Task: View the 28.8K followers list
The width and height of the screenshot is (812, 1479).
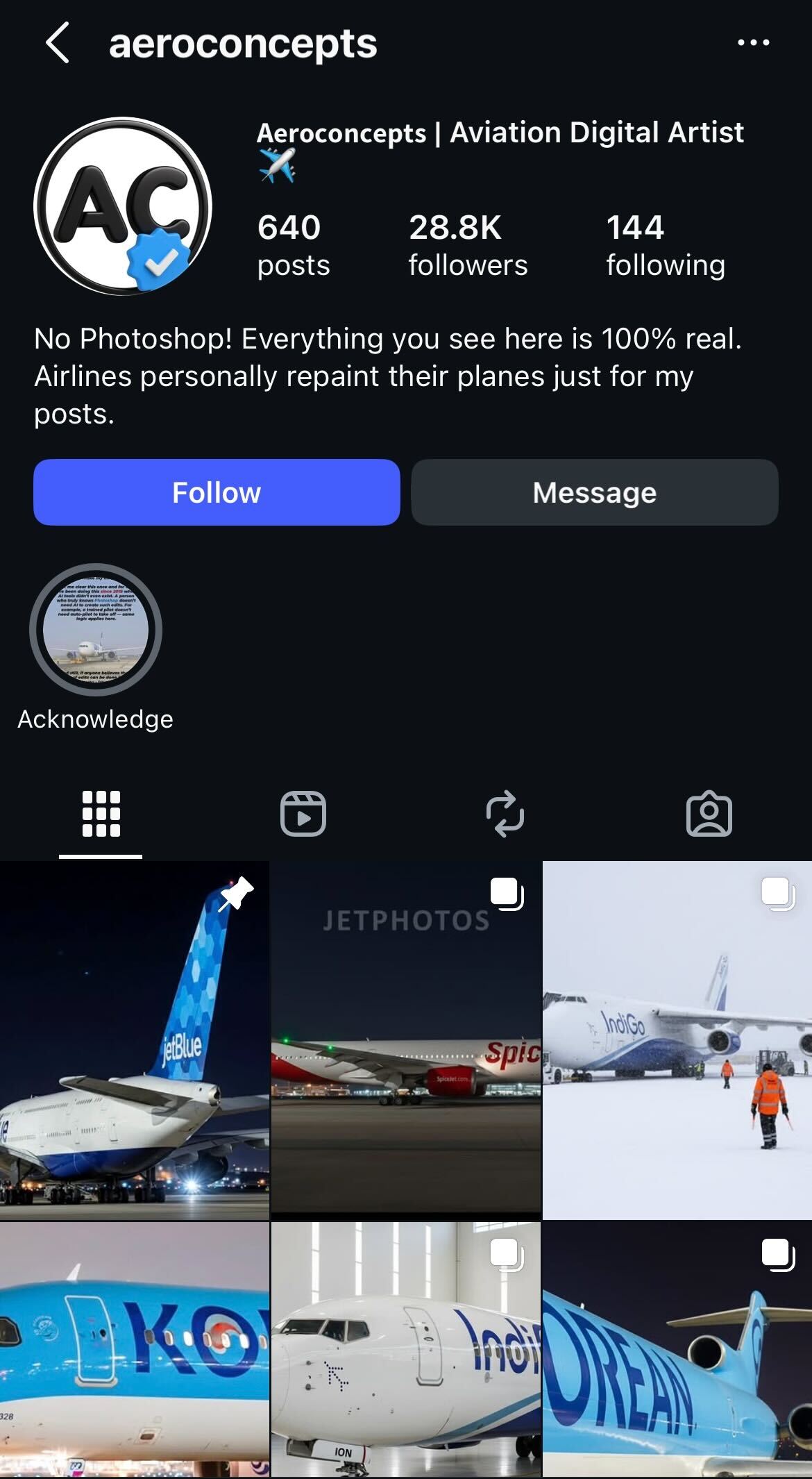Action: 467,245
